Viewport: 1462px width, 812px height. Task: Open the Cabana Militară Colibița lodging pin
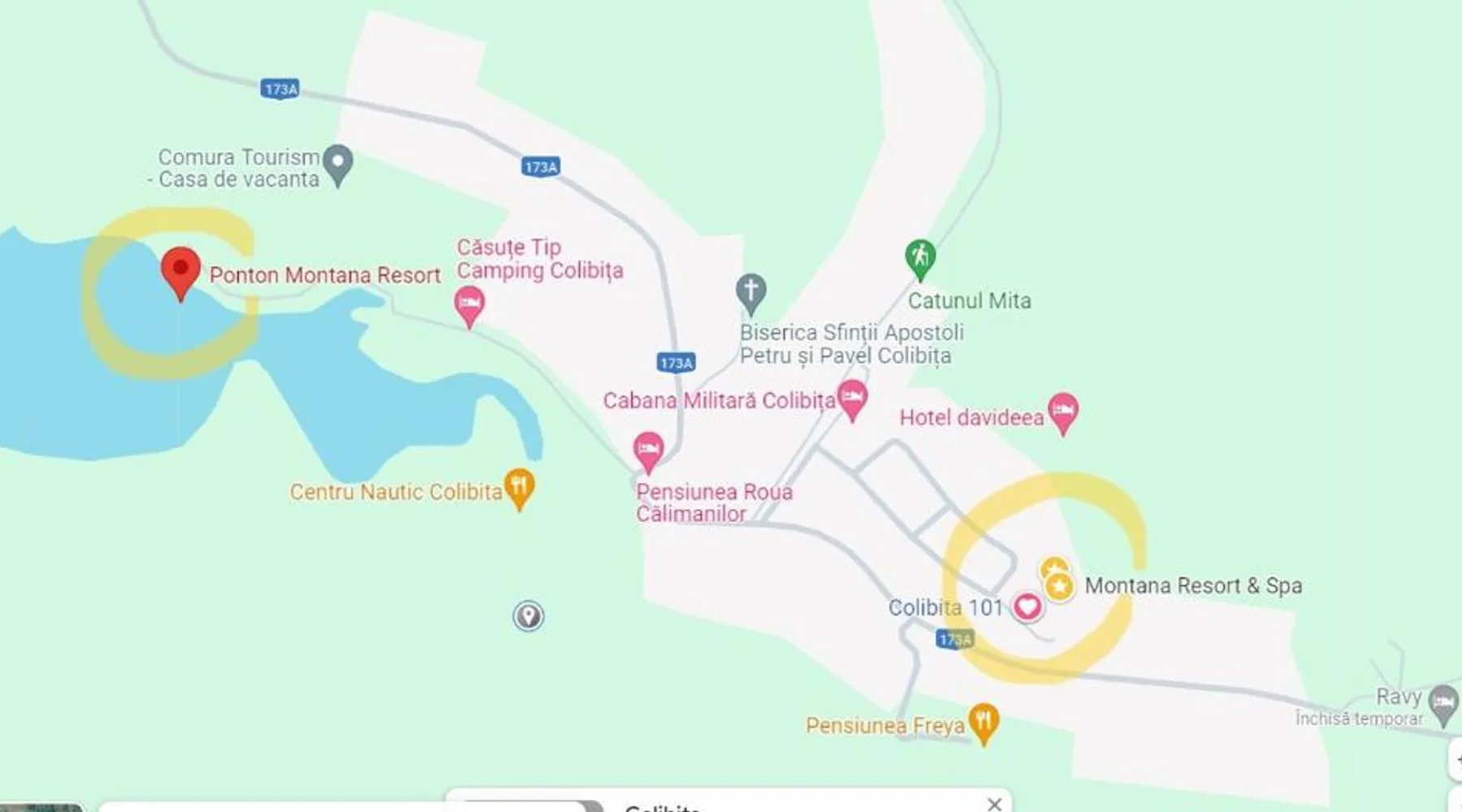click(851, 398)
